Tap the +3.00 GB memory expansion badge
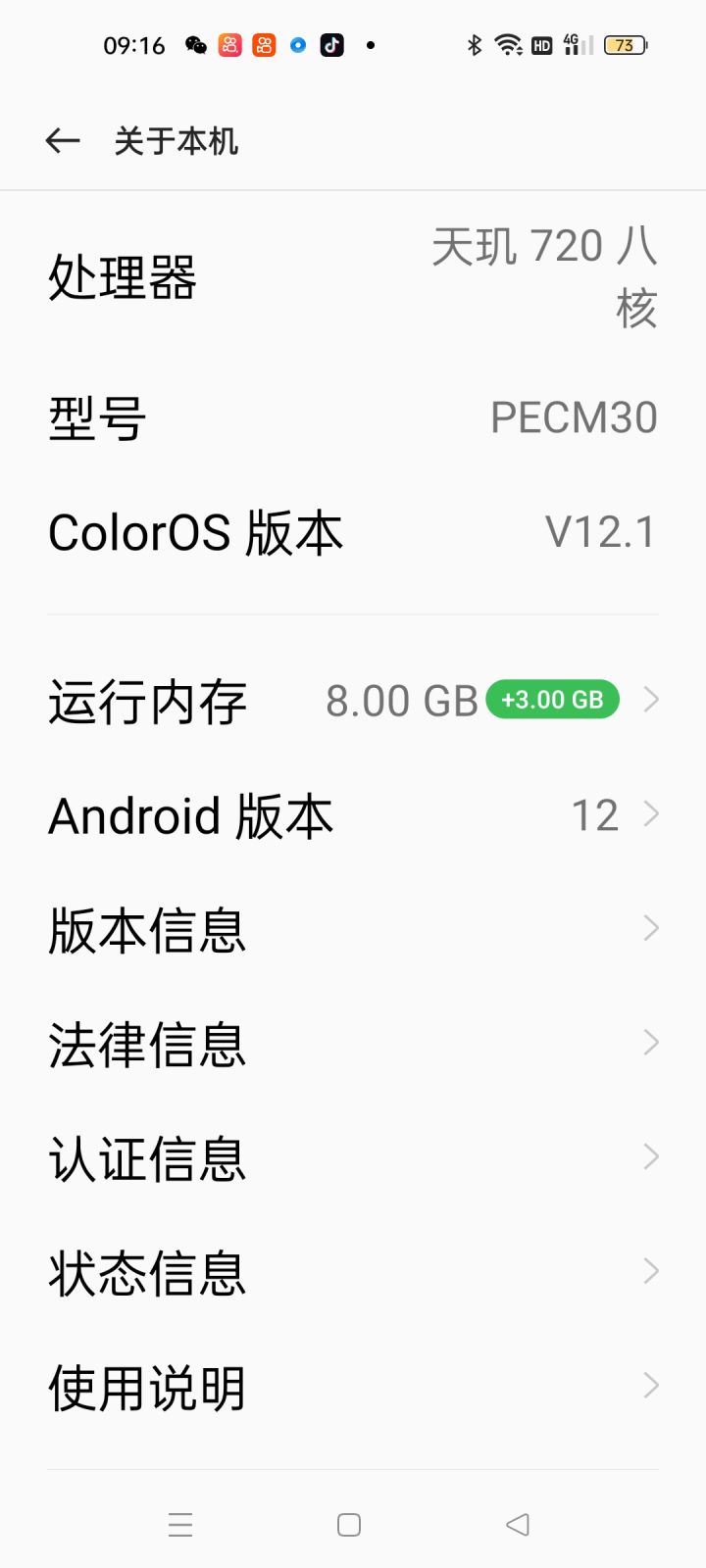The width and height of the screenshot is (706, 1568). click(552, 699)
